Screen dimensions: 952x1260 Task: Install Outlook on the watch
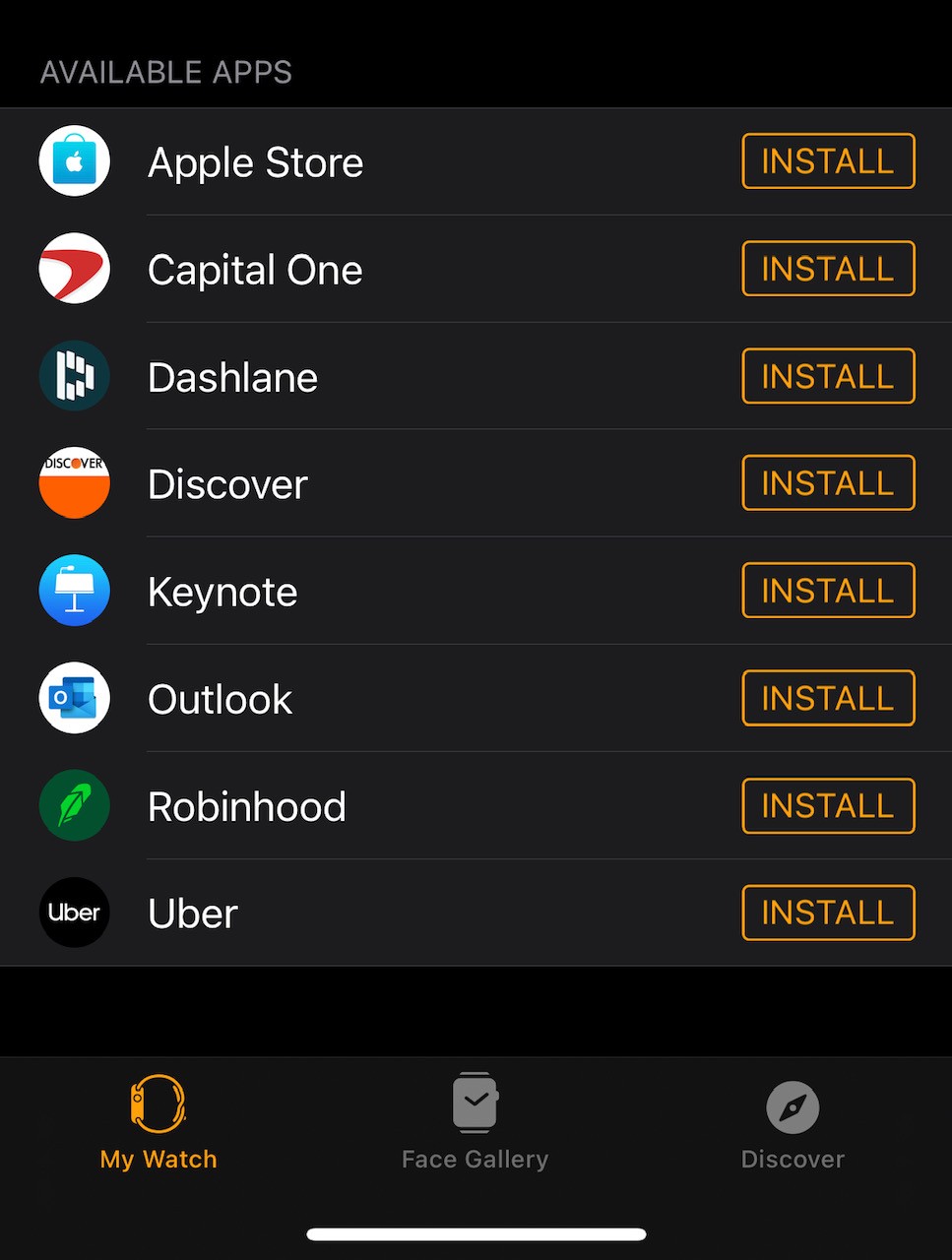click(828, 698)
